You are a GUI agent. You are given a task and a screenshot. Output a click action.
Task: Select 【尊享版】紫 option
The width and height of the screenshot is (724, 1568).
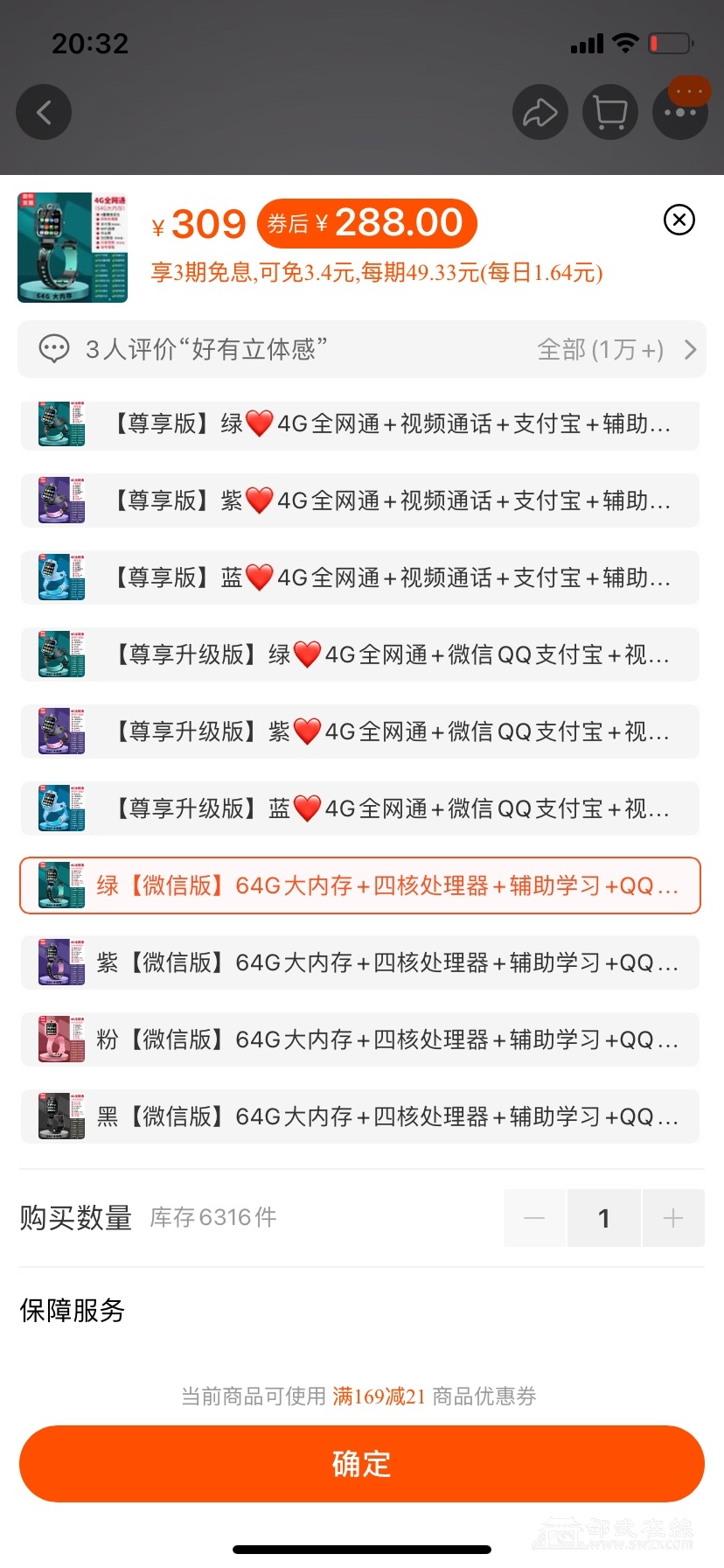360,500
